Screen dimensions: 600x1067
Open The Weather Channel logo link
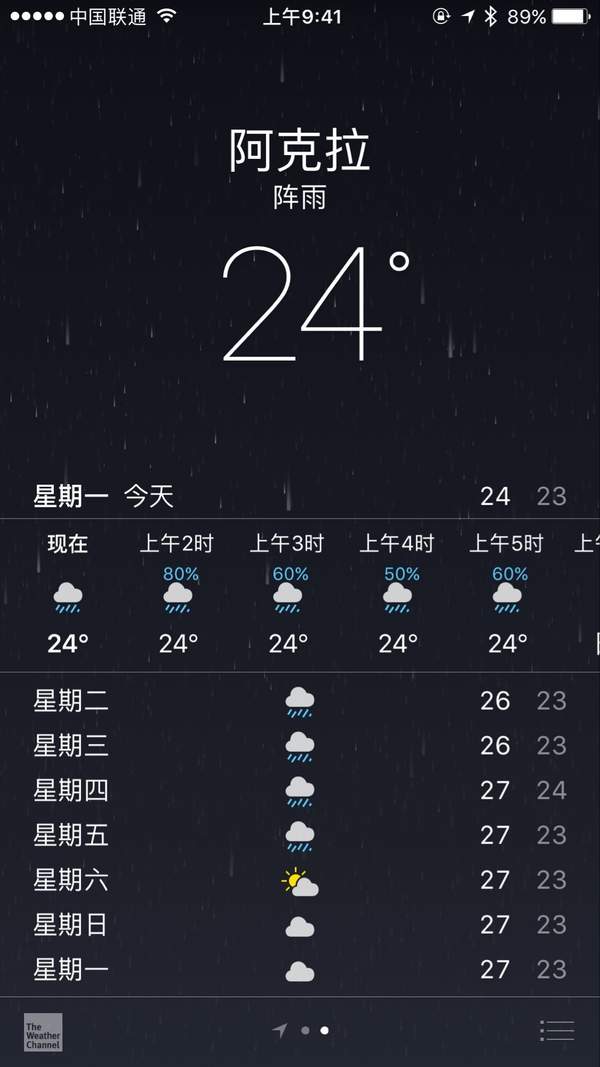click(43, 1032)
